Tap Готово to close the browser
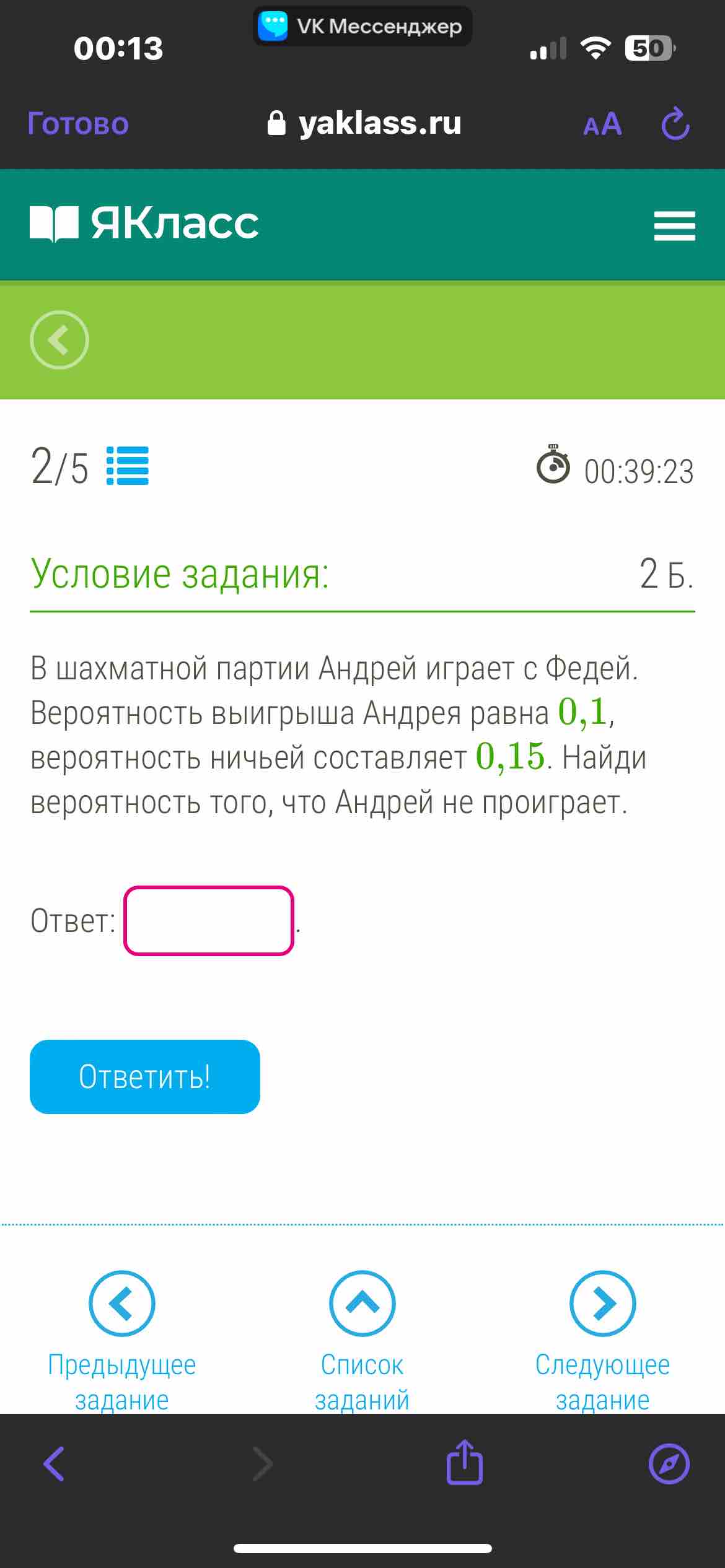 pos(78,124)
